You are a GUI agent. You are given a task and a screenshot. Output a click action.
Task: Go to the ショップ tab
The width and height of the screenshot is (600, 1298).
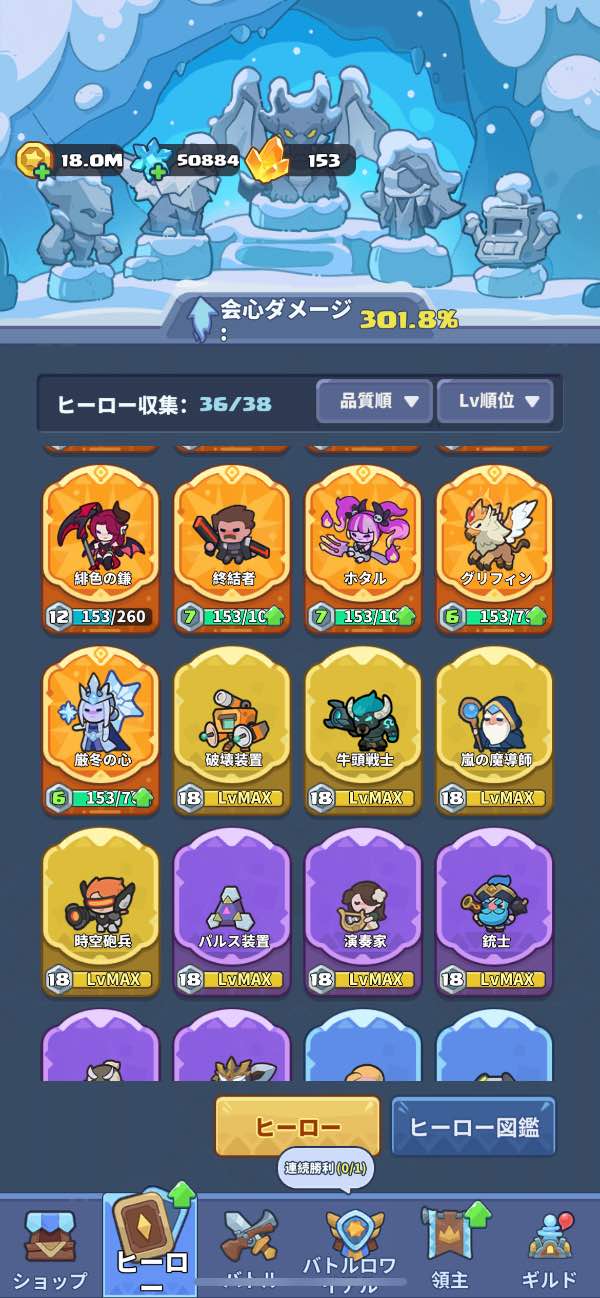click(49, 1248)
